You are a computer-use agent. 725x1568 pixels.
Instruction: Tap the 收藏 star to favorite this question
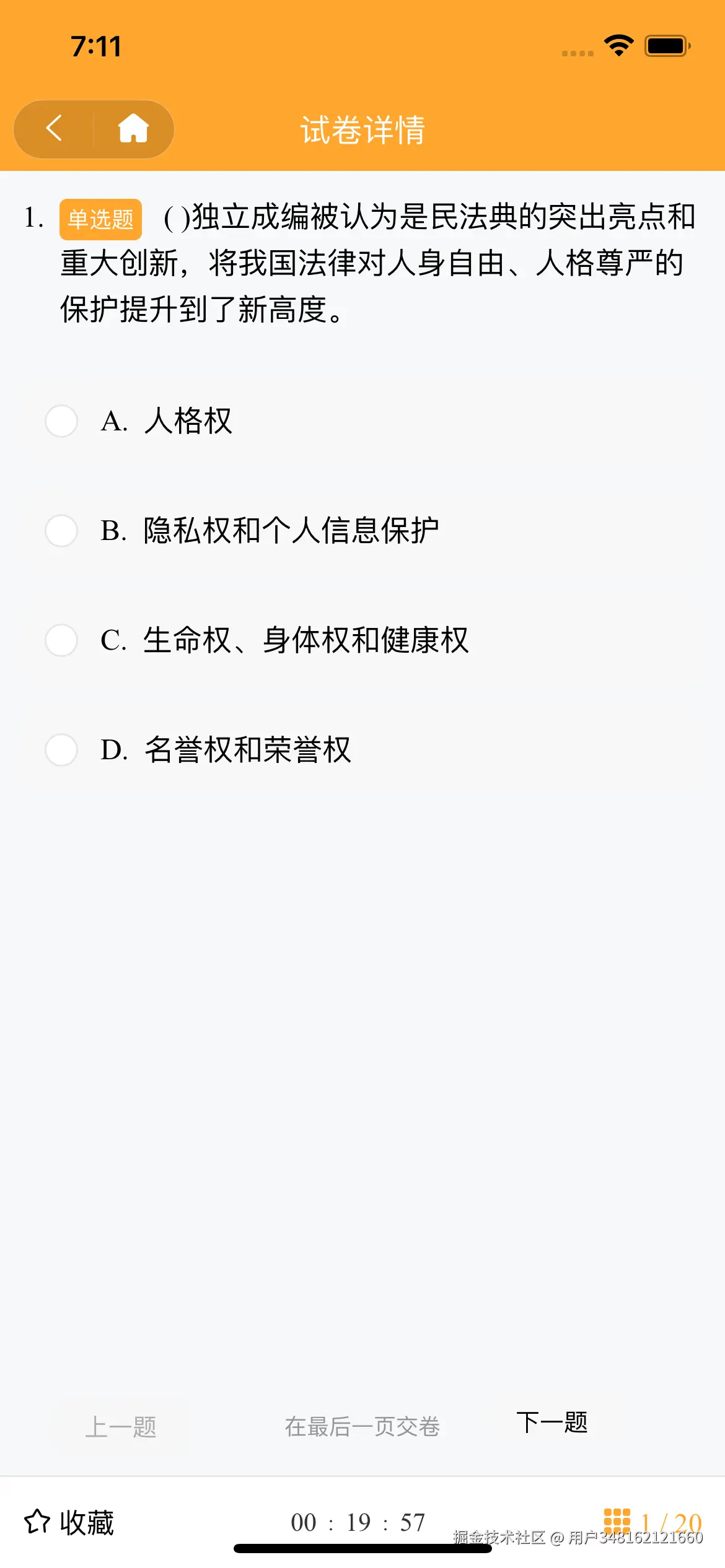69,1522
